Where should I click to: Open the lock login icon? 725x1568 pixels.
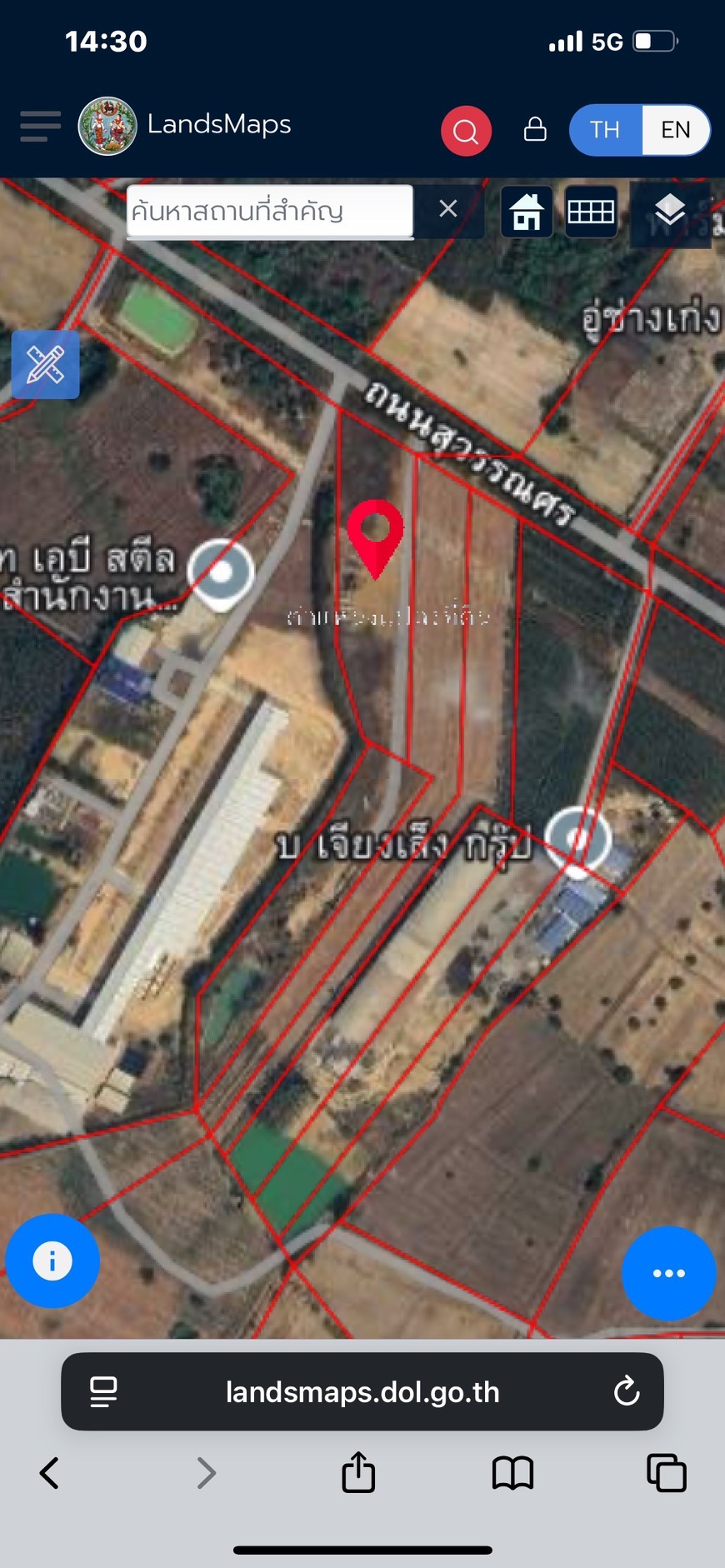coord(535,129)
